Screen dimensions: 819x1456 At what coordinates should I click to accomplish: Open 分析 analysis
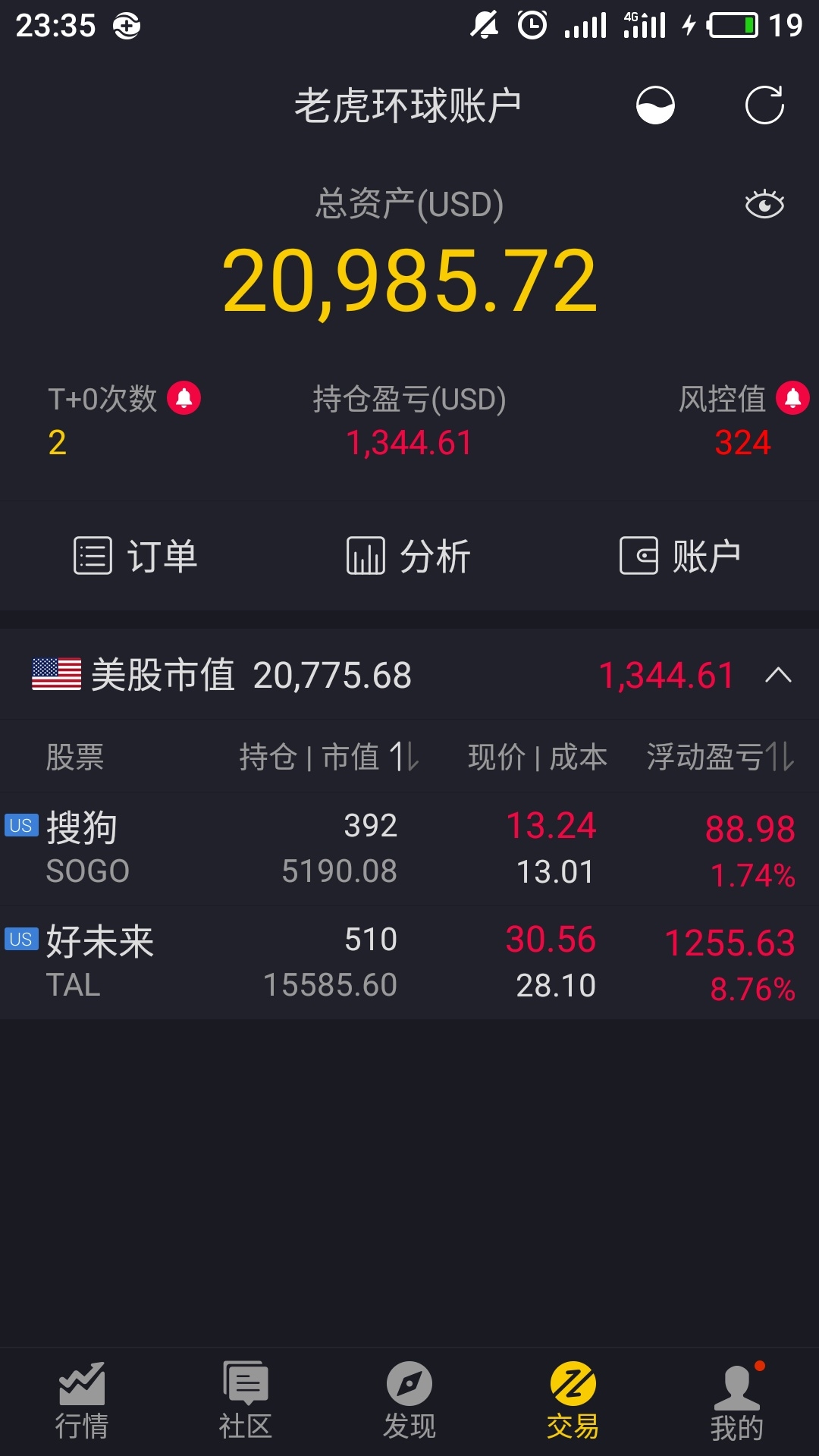(409, 556)
